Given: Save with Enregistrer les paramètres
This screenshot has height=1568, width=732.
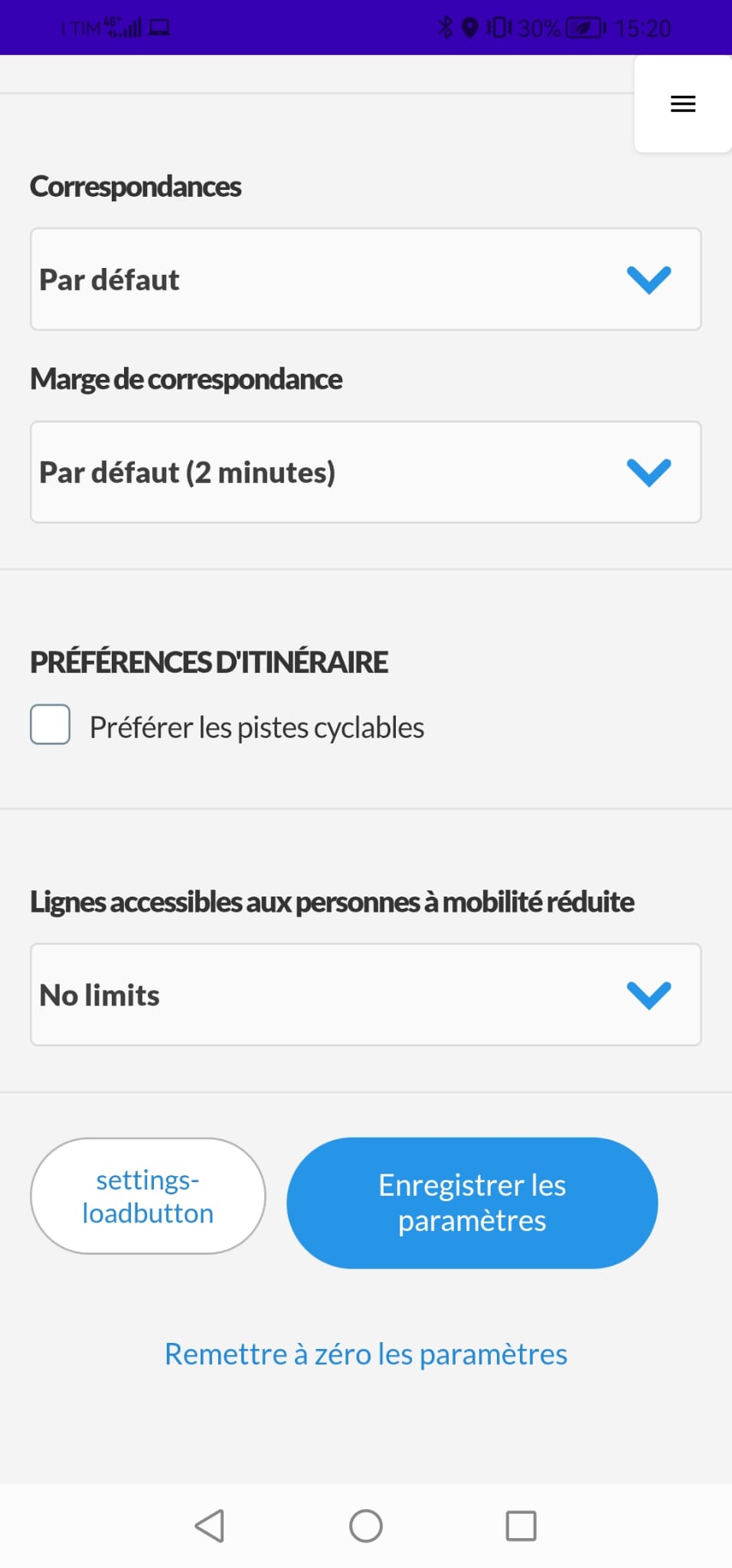Looking at the screenshot, I should click(472, 1203).
